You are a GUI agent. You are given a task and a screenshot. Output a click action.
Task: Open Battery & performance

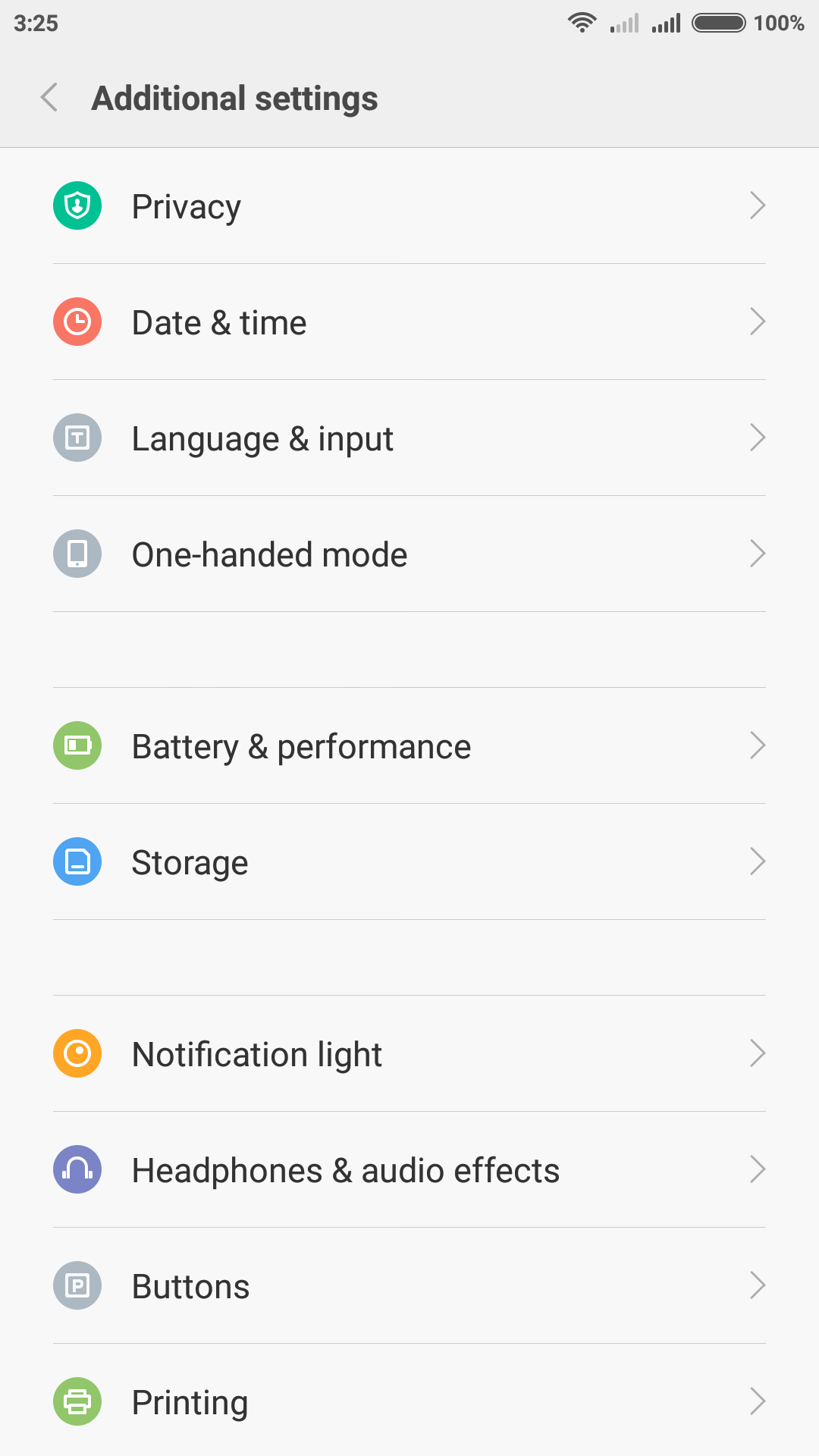tap(409, 746)
